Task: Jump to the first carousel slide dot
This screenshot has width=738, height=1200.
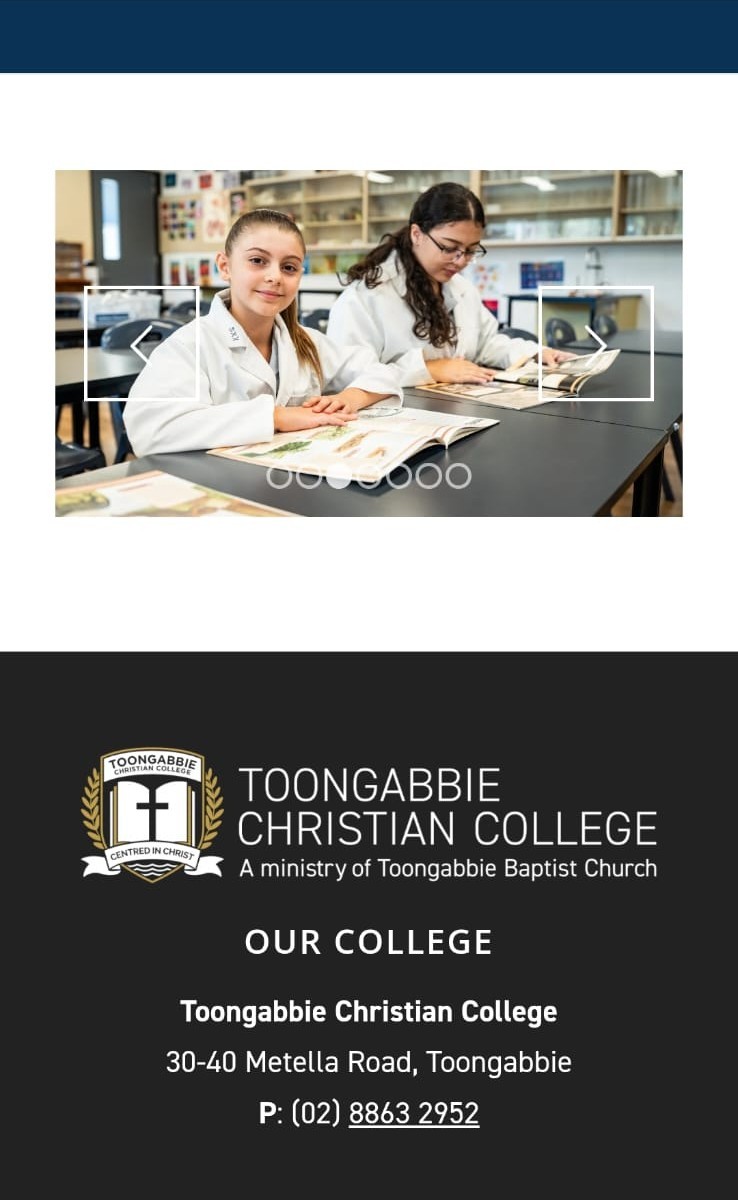Action: coord(279,476)
